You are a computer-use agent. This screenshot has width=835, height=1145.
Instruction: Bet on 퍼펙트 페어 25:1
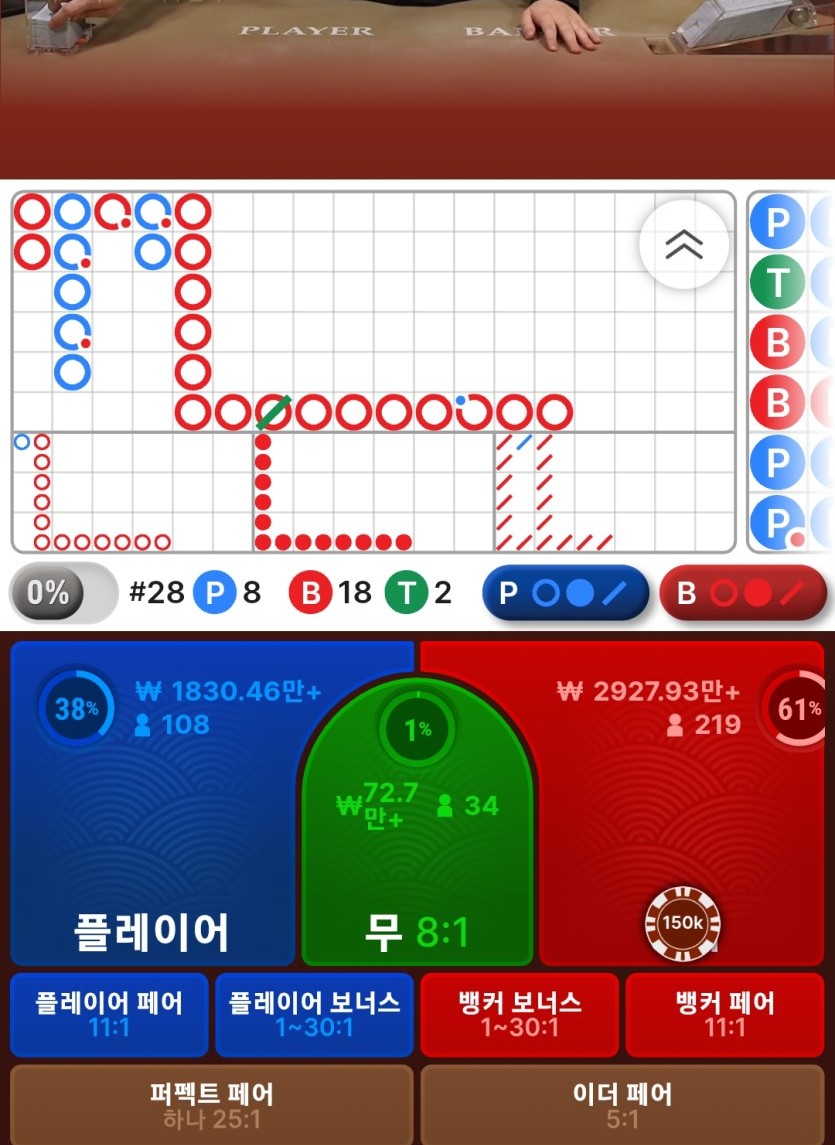click(211, 1105)
